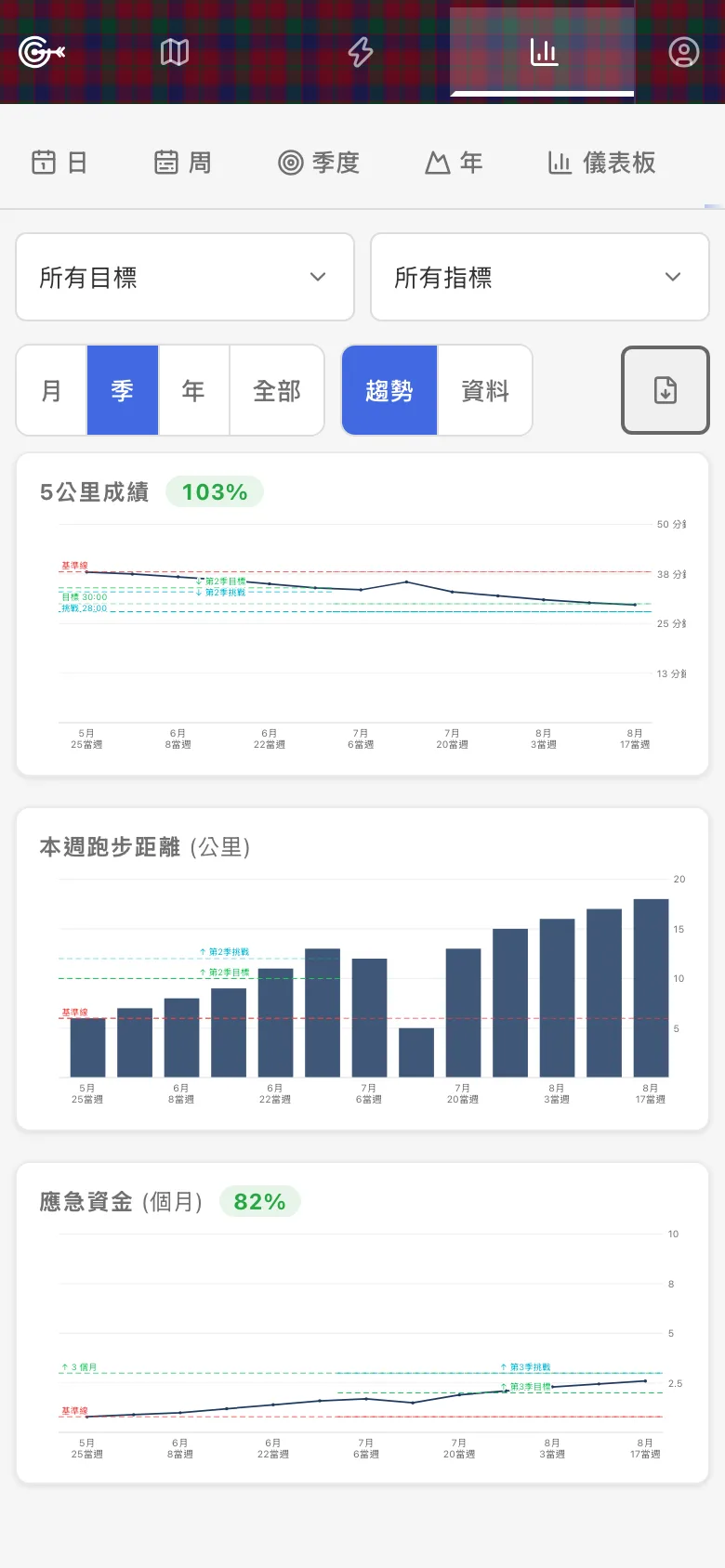Open the map icon in top bar

(x=175, y=52)
